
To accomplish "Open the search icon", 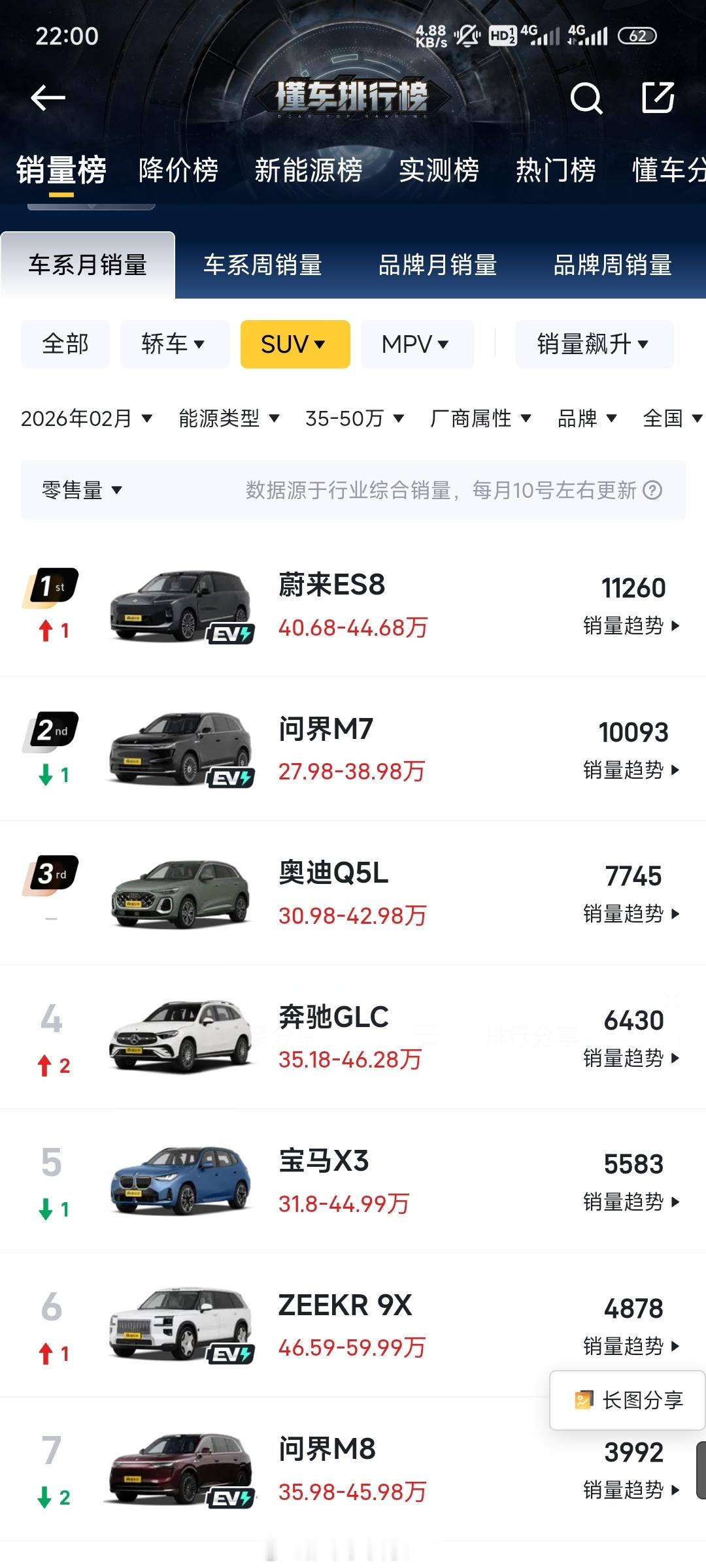I will 586,99.
